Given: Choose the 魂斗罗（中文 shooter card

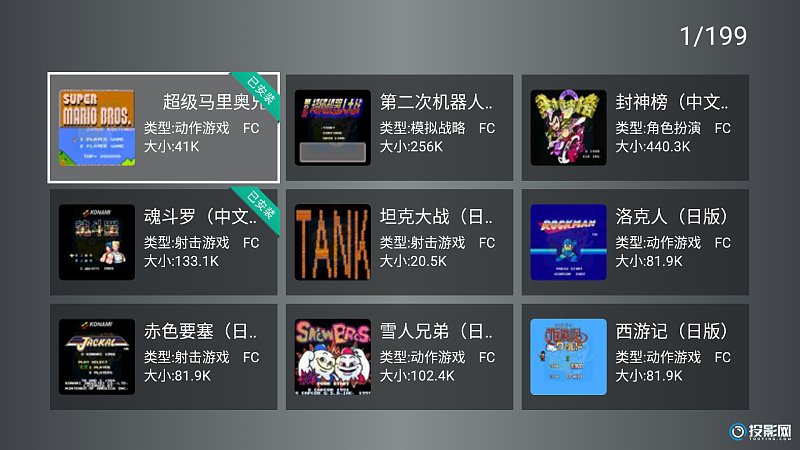Looking at the screenshot, I should point(163,242).
